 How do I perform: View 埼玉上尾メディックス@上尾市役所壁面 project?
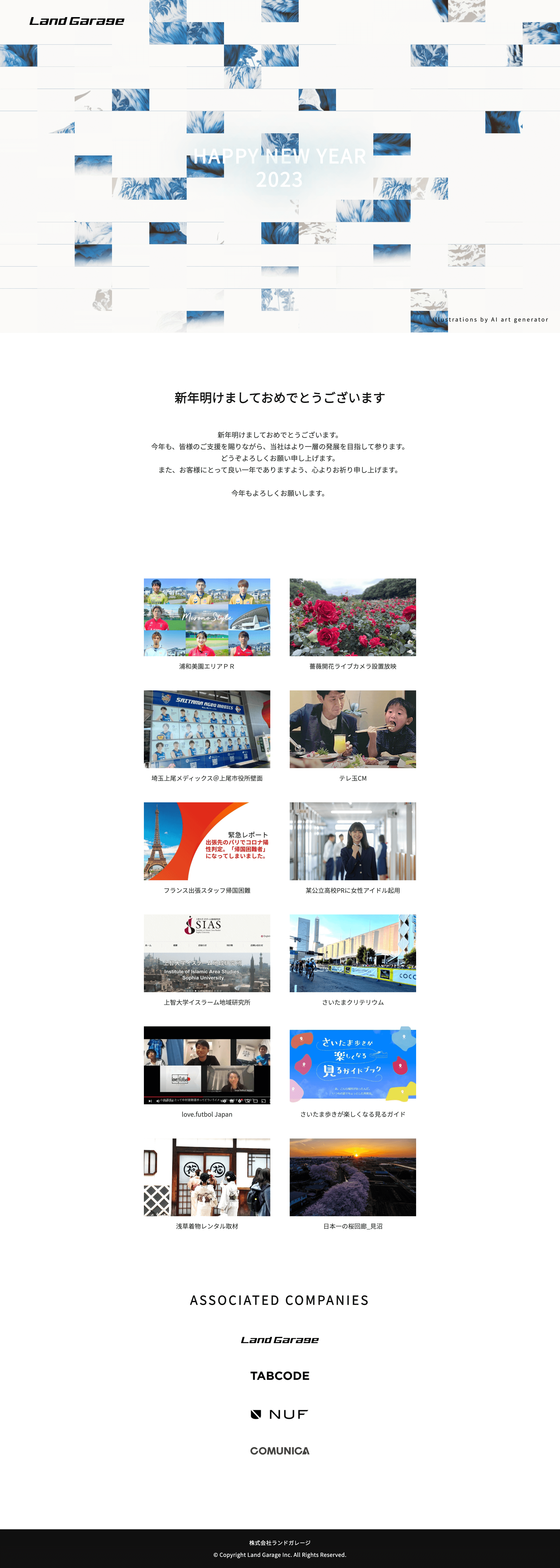click(207, 729)
